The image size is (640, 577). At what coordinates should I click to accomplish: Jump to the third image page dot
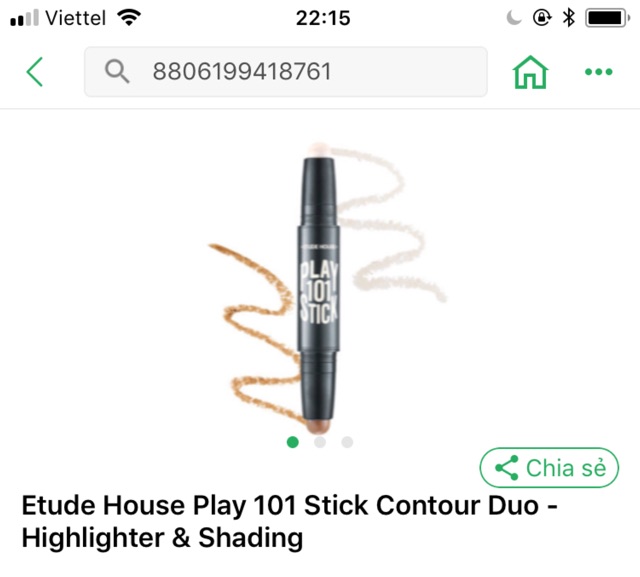pyautogui.click(x=347, y=442)
